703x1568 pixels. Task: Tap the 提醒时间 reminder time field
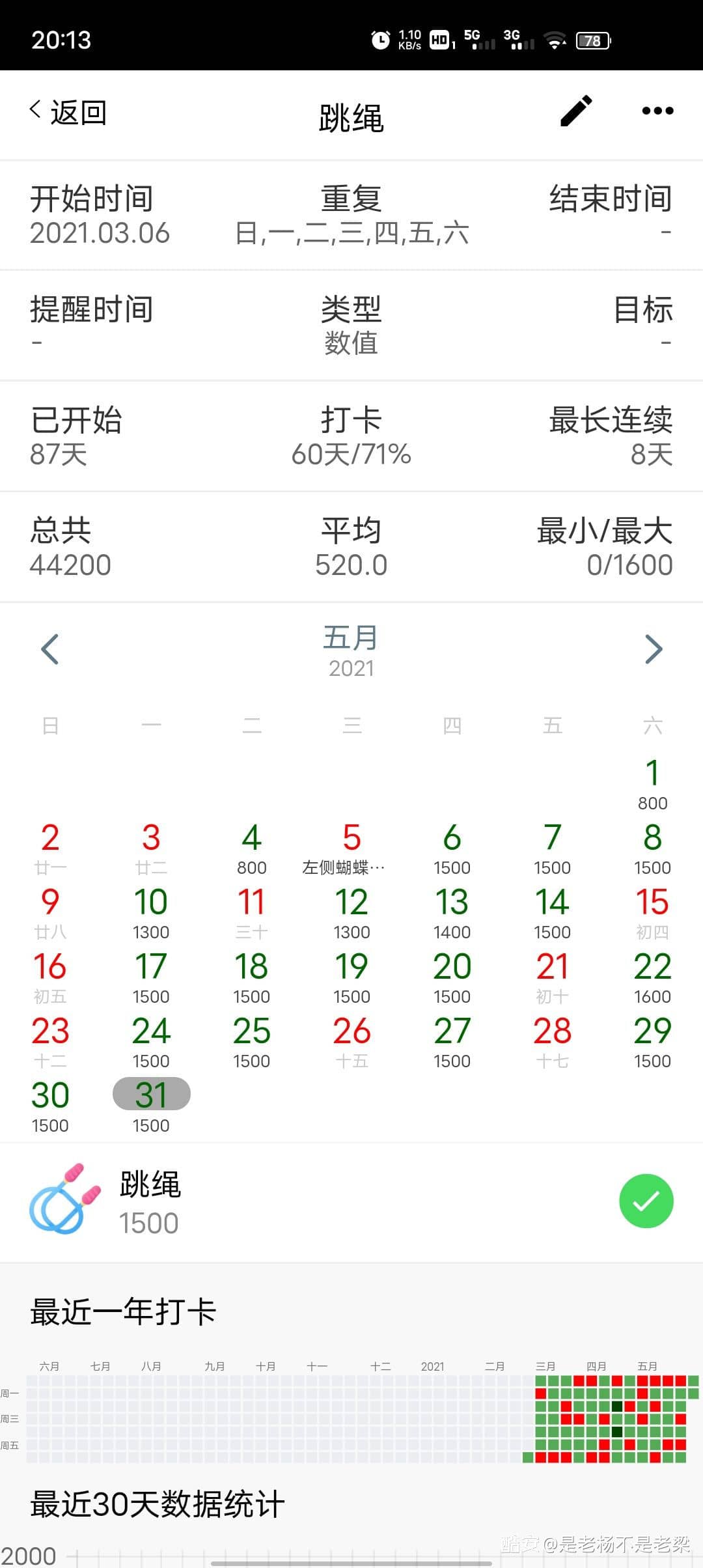click(90, 326)
